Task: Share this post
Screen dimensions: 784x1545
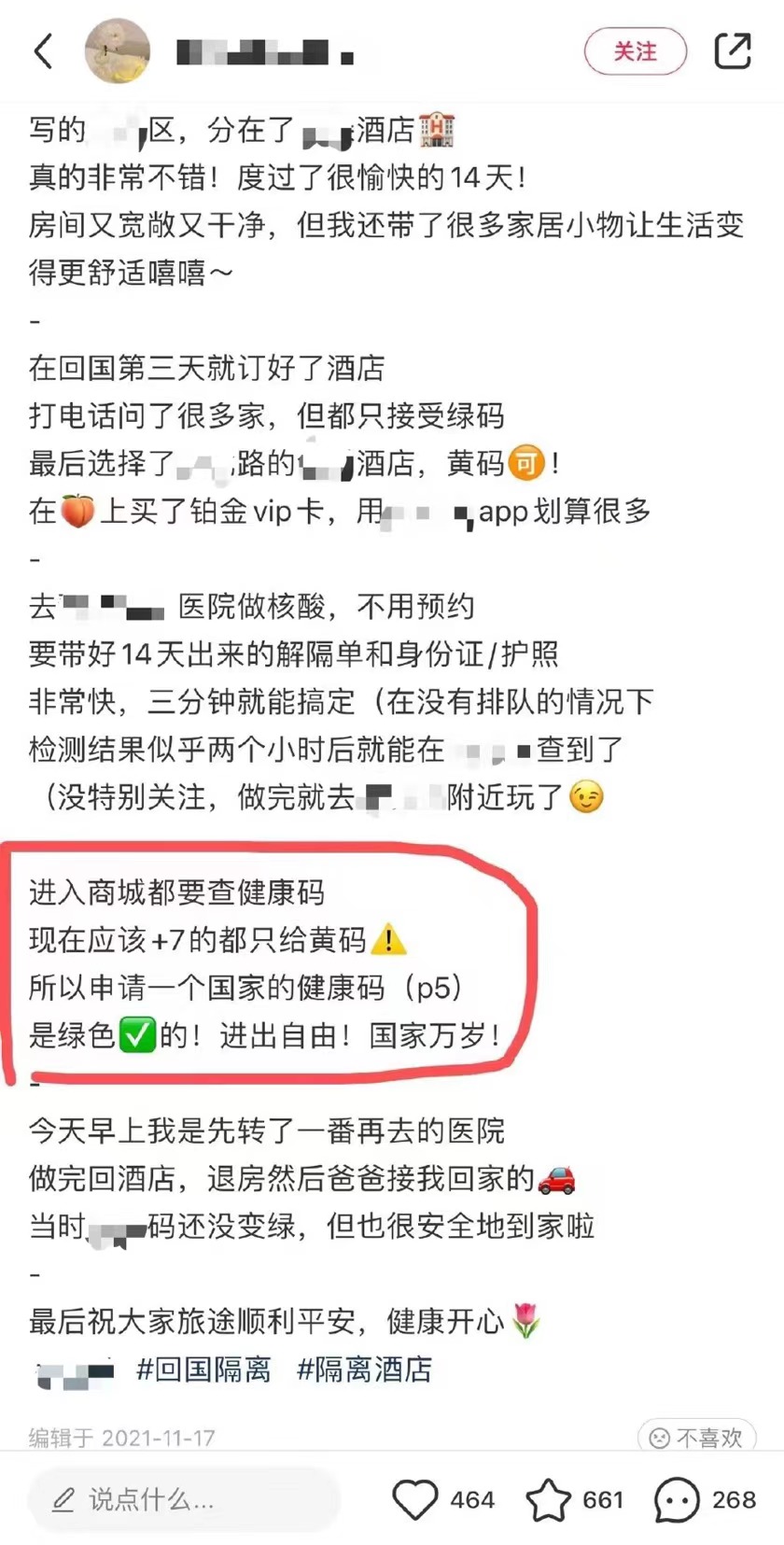Action: click(733, 51)
